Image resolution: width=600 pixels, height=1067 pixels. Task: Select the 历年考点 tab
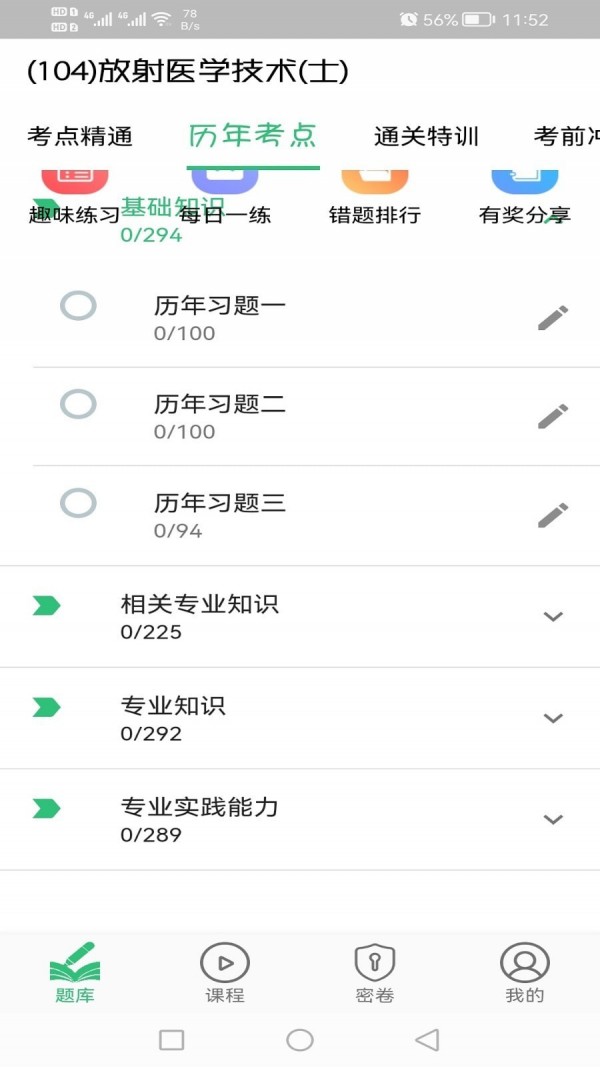(252, 135)
